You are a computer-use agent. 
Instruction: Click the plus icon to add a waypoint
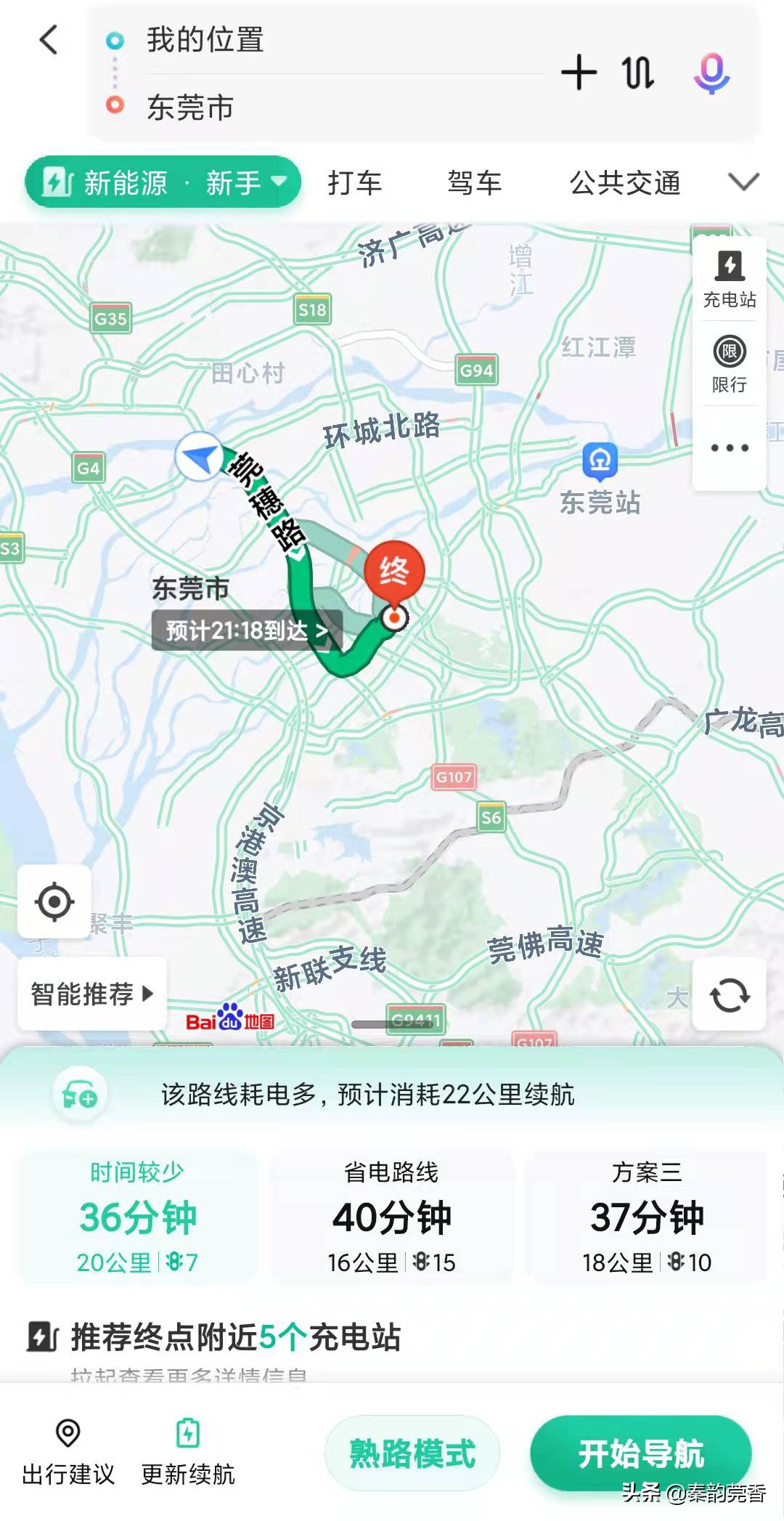click(579, 73)
